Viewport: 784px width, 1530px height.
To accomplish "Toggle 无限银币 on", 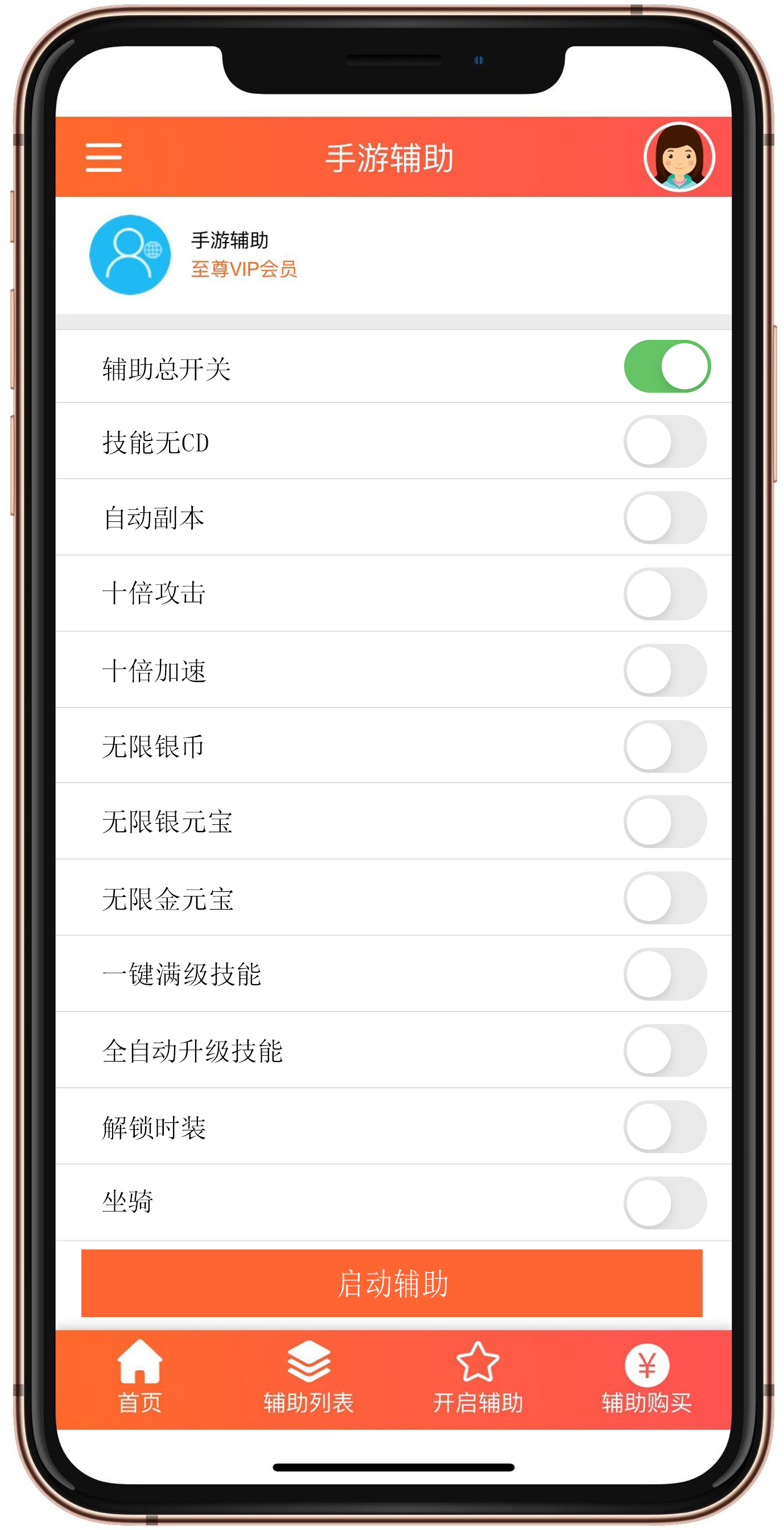I will point(665,746).
